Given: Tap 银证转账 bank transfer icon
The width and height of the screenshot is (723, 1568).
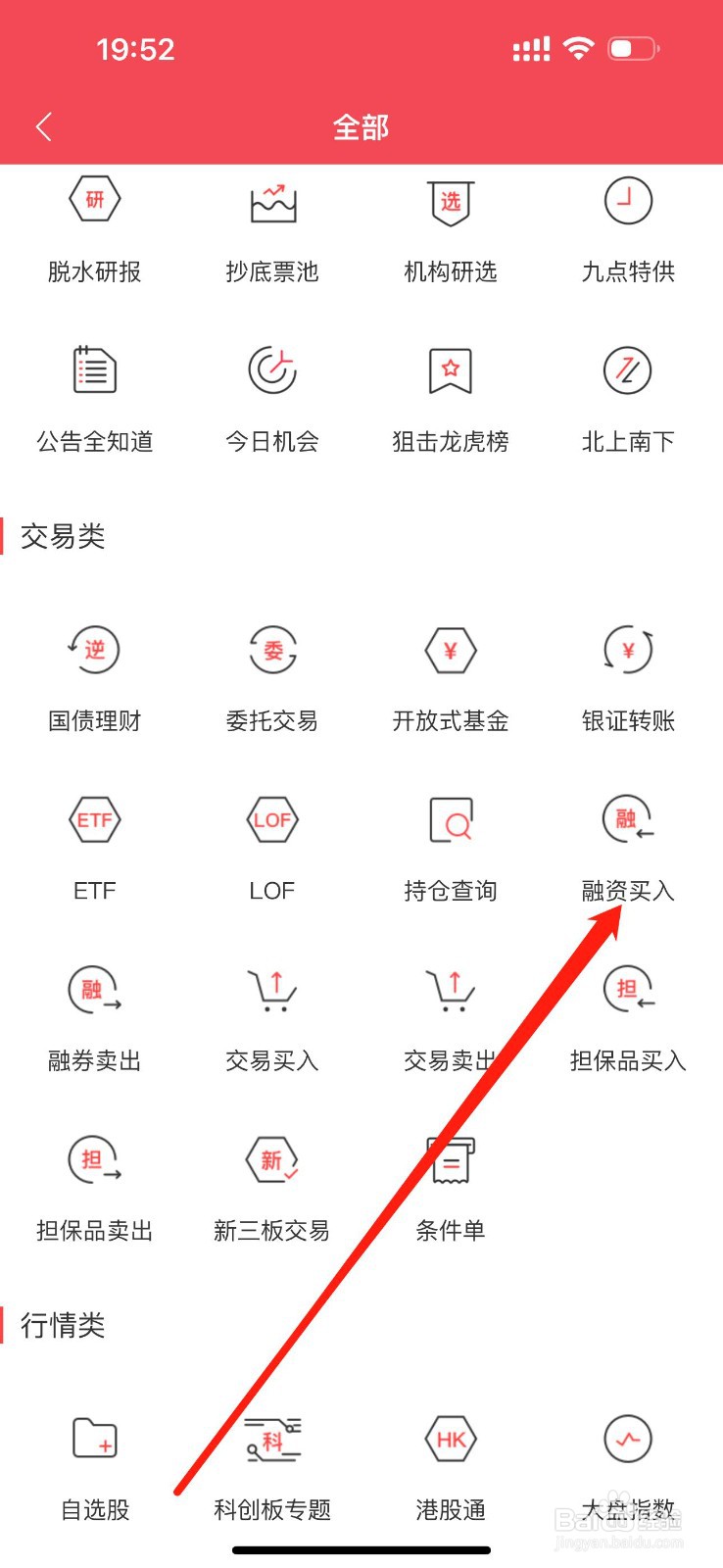Looking at the screenshot, I should tap(628, 676).
